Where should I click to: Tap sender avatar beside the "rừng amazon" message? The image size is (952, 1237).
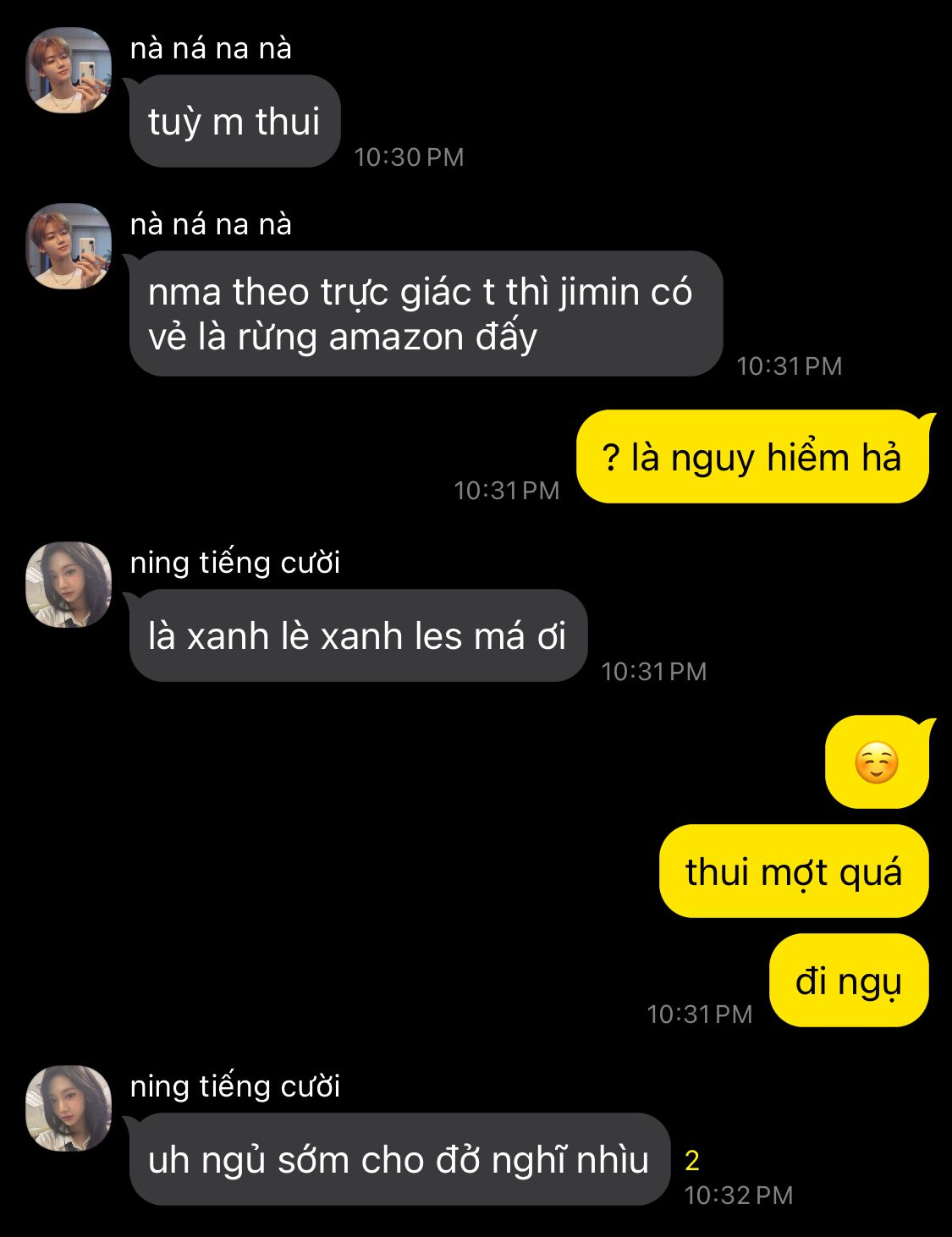pos(69,246)
